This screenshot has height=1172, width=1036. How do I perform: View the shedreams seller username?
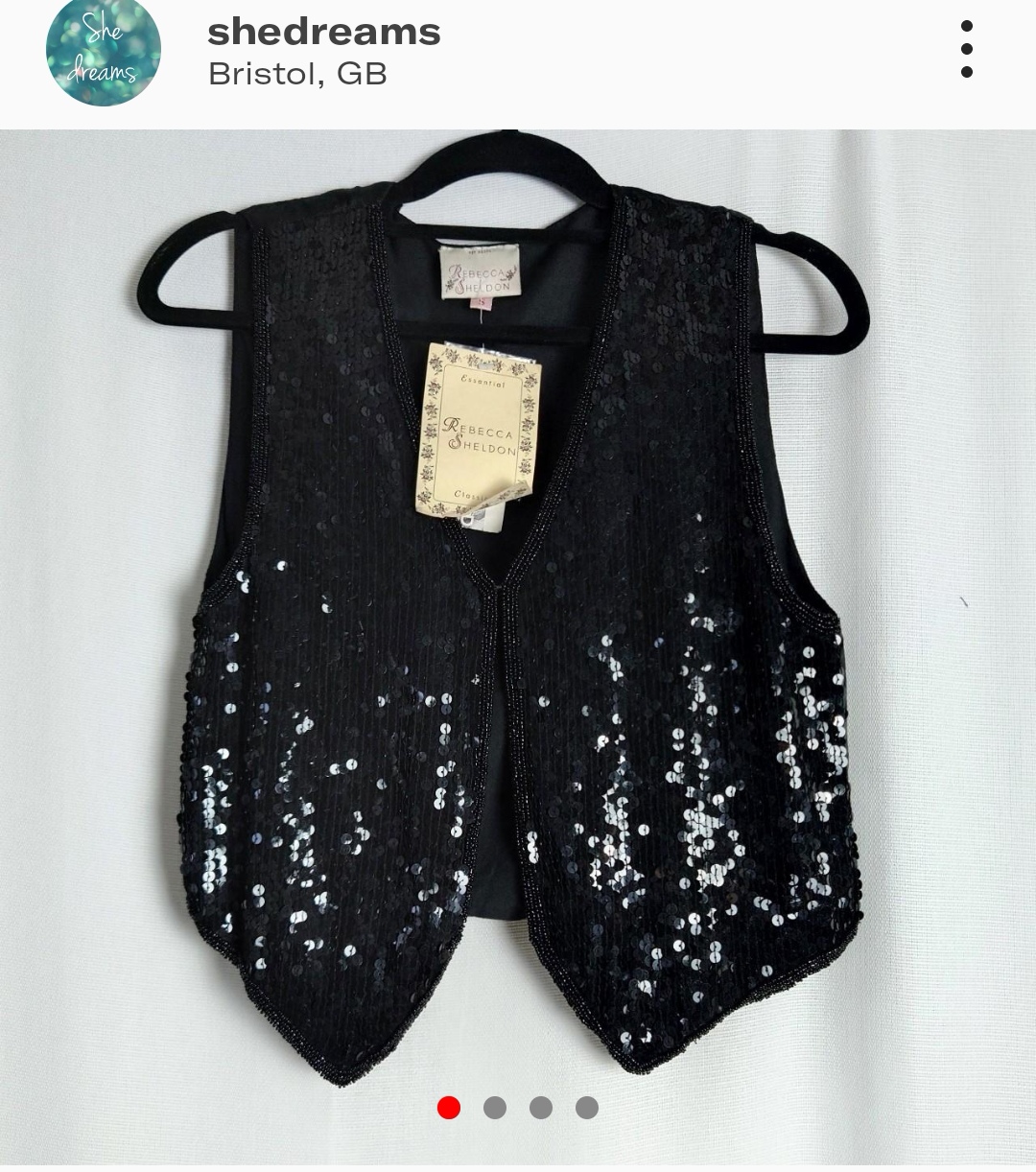[324, 32]
